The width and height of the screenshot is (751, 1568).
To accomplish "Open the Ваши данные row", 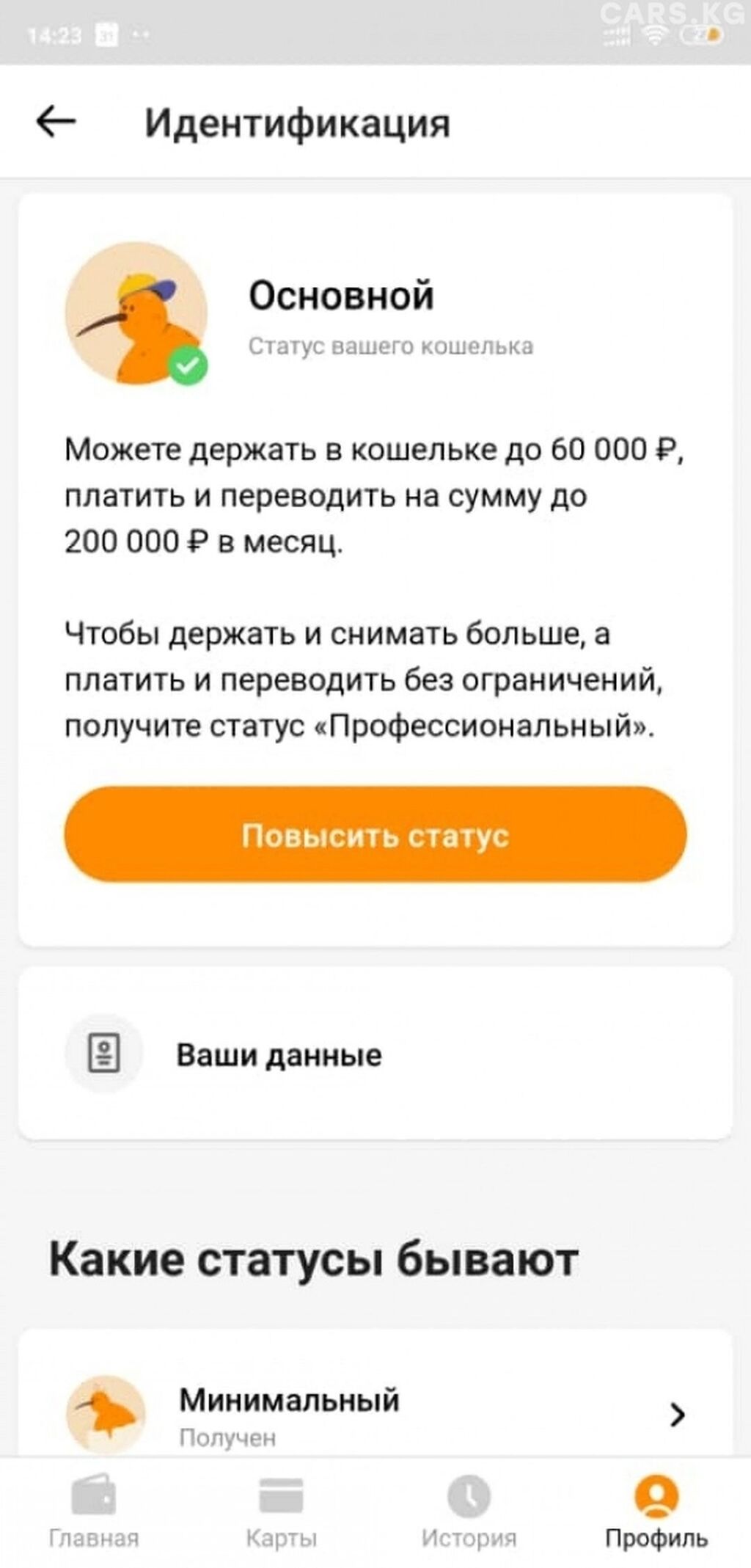I will pos(375,1054).
